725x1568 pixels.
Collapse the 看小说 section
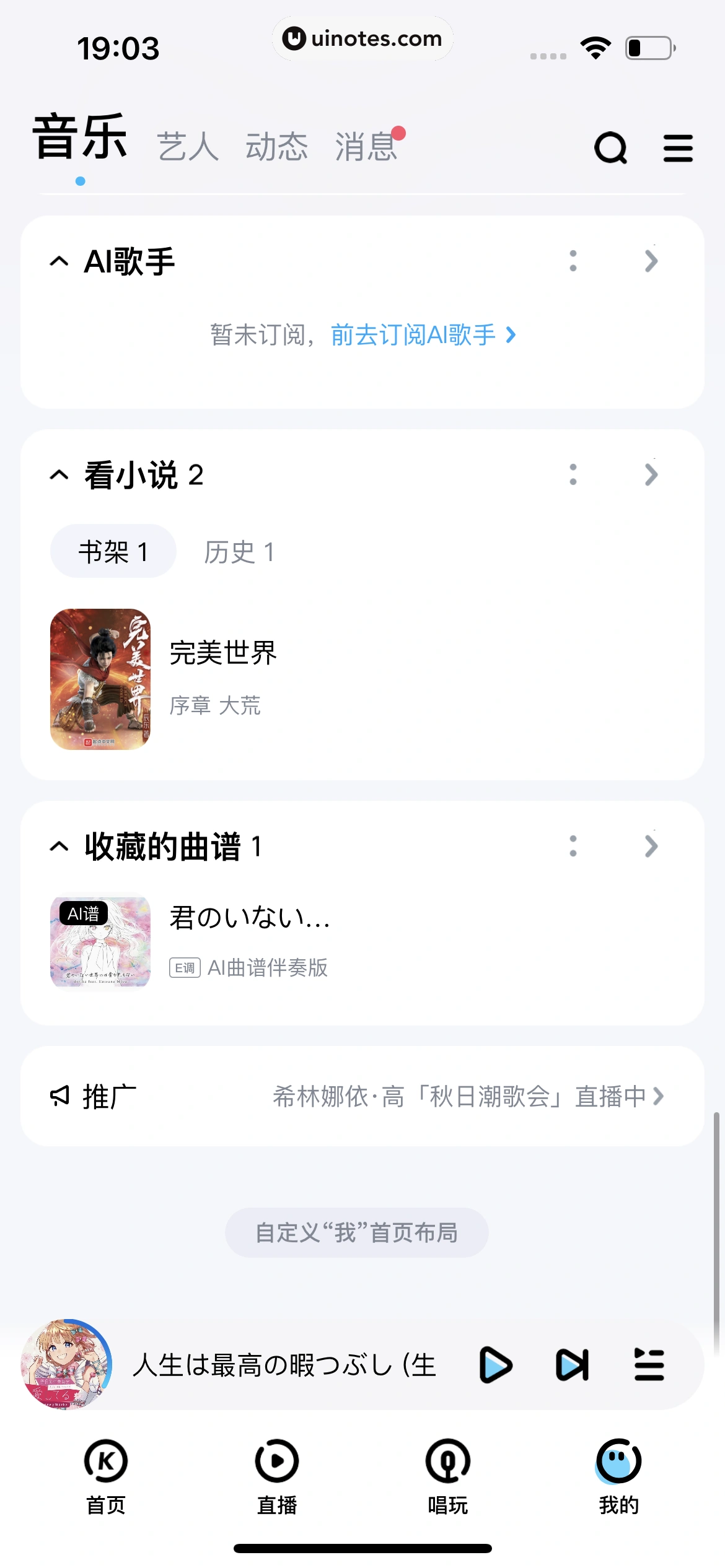pos(58,476)
